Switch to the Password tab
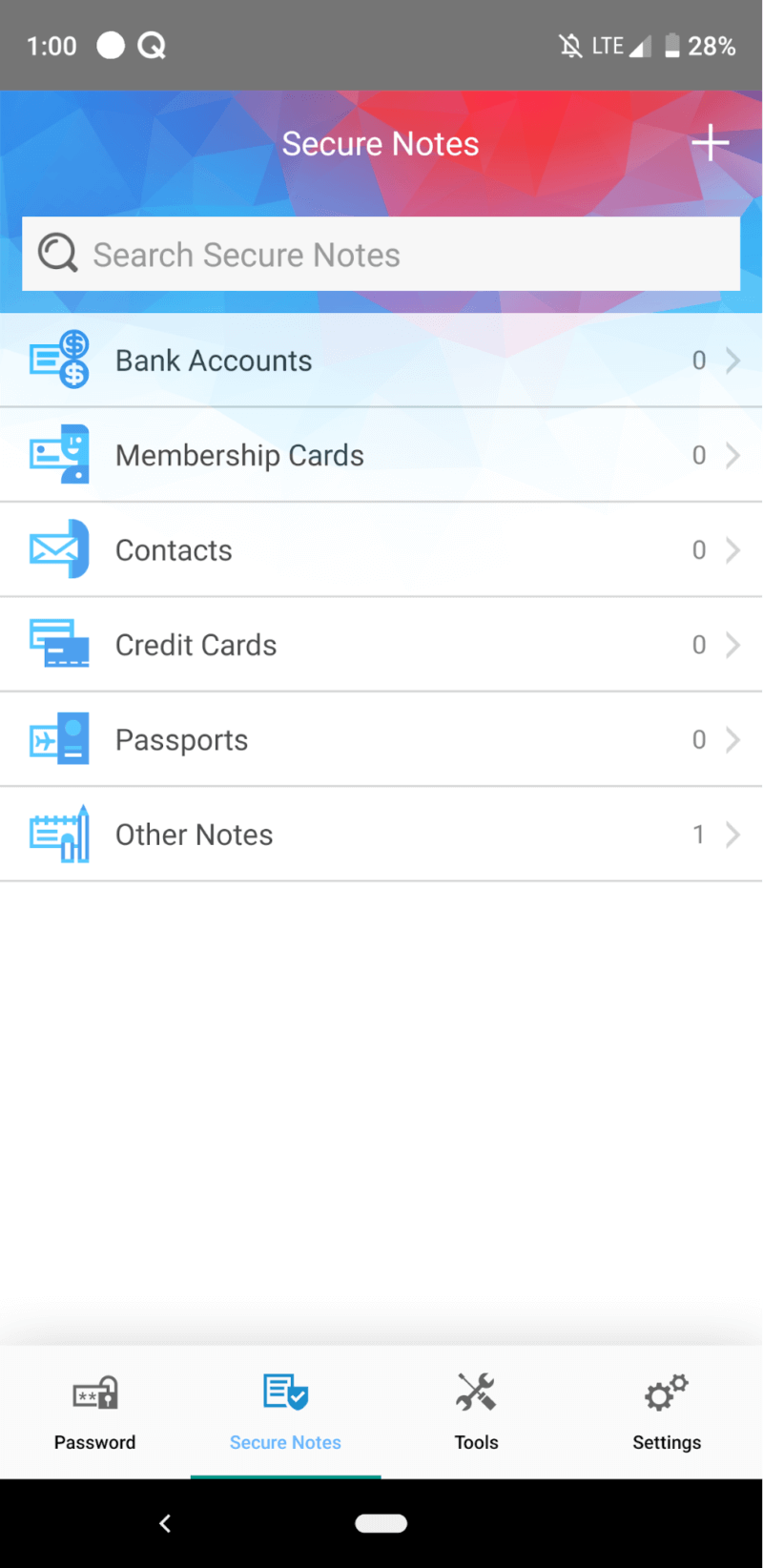Viewport: 763px width, 1568px height. [x=95, y=1413]
